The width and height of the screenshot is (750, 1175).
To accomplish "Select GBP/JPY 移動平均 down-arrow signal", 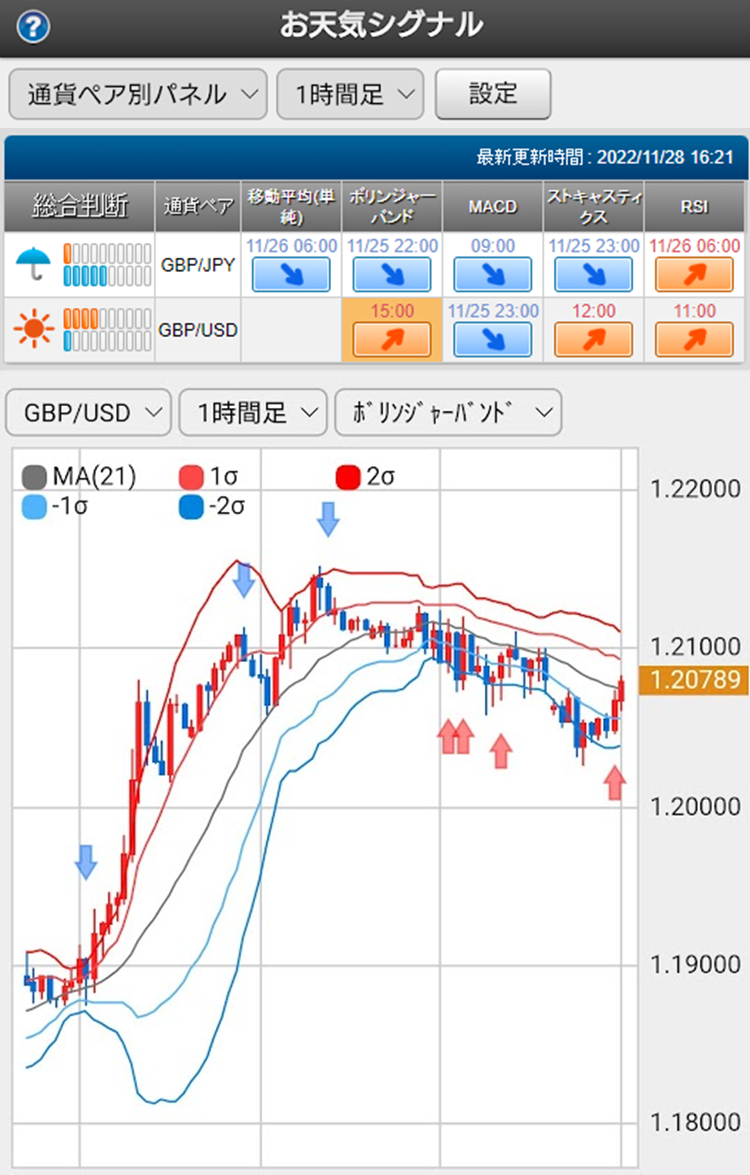I will click(x=291, y=274).
